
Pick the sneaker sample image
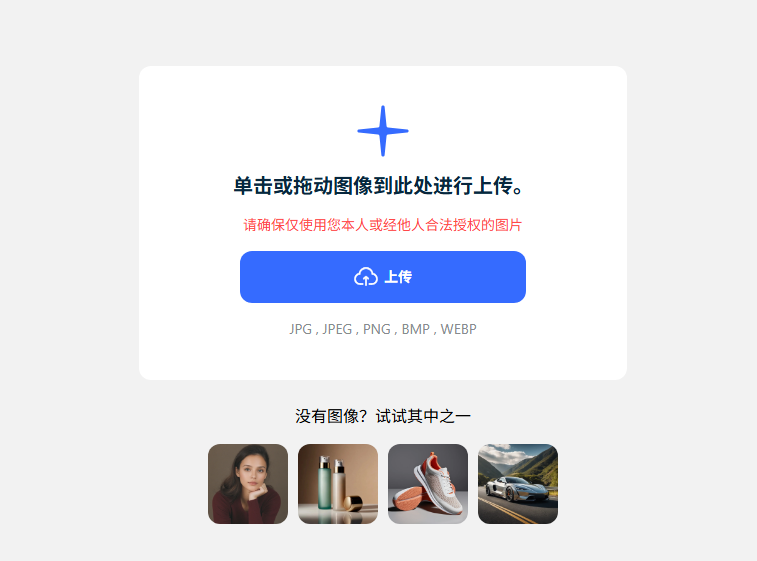pos(428,484)
